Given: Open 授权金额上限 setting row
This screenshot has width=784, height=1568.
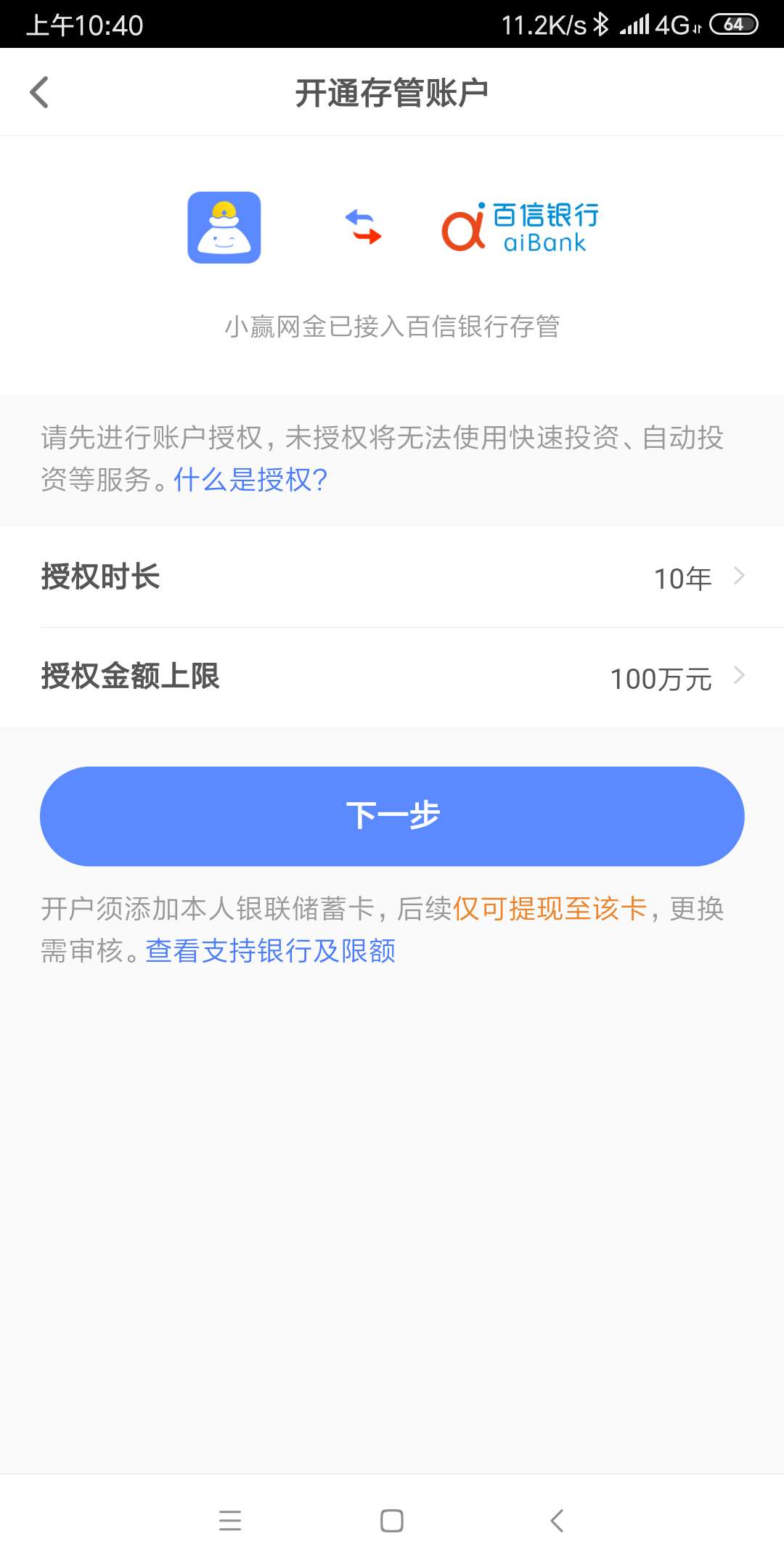Looking at the screenshot, I should coord(392,677).
